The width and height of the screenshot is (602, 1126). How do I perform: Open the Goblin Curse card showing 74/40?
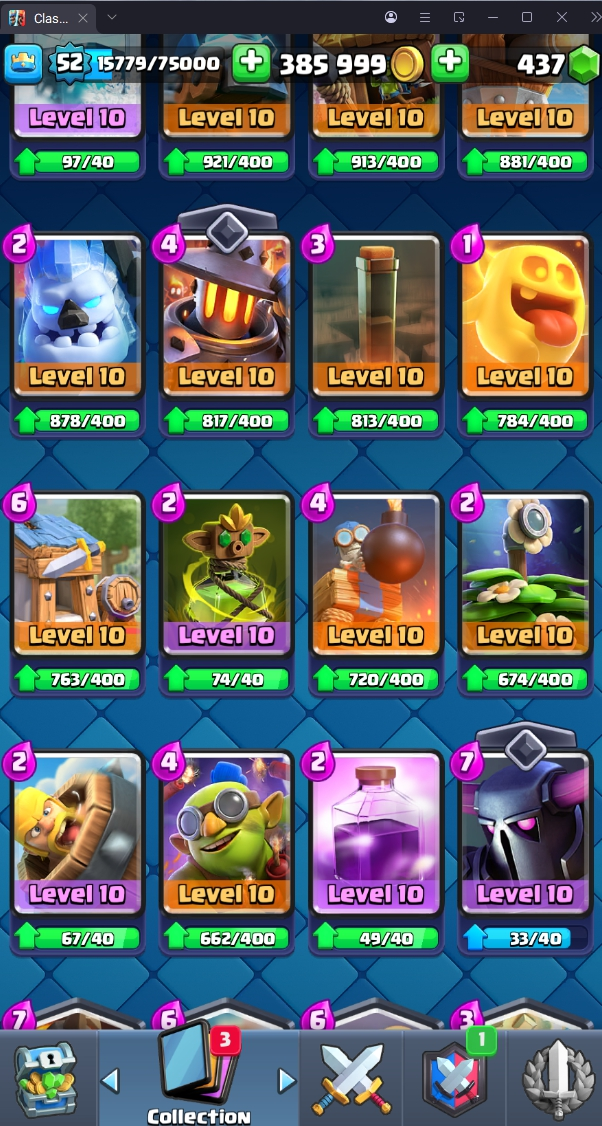click(x=226, y=575)
